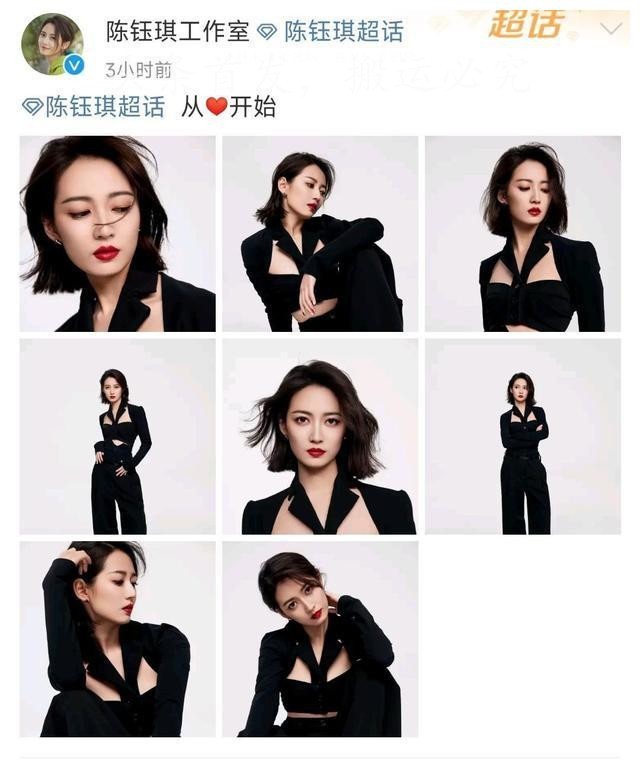
Task: View side-profile photo with arm raised overhead
Action: 117,639
